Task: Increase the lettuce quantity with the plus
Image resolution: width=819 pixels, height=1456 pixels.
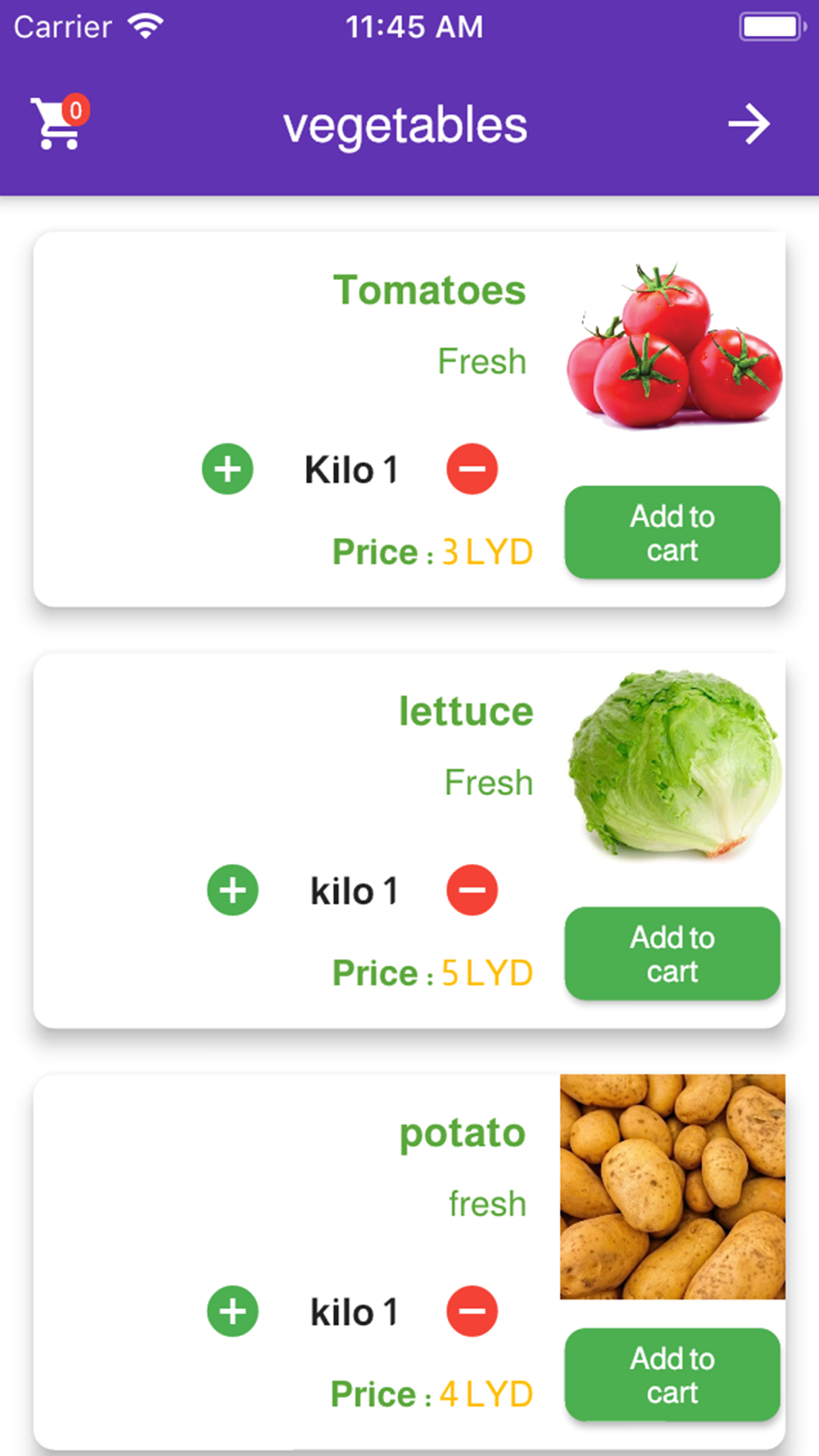Action: (233, 890)
